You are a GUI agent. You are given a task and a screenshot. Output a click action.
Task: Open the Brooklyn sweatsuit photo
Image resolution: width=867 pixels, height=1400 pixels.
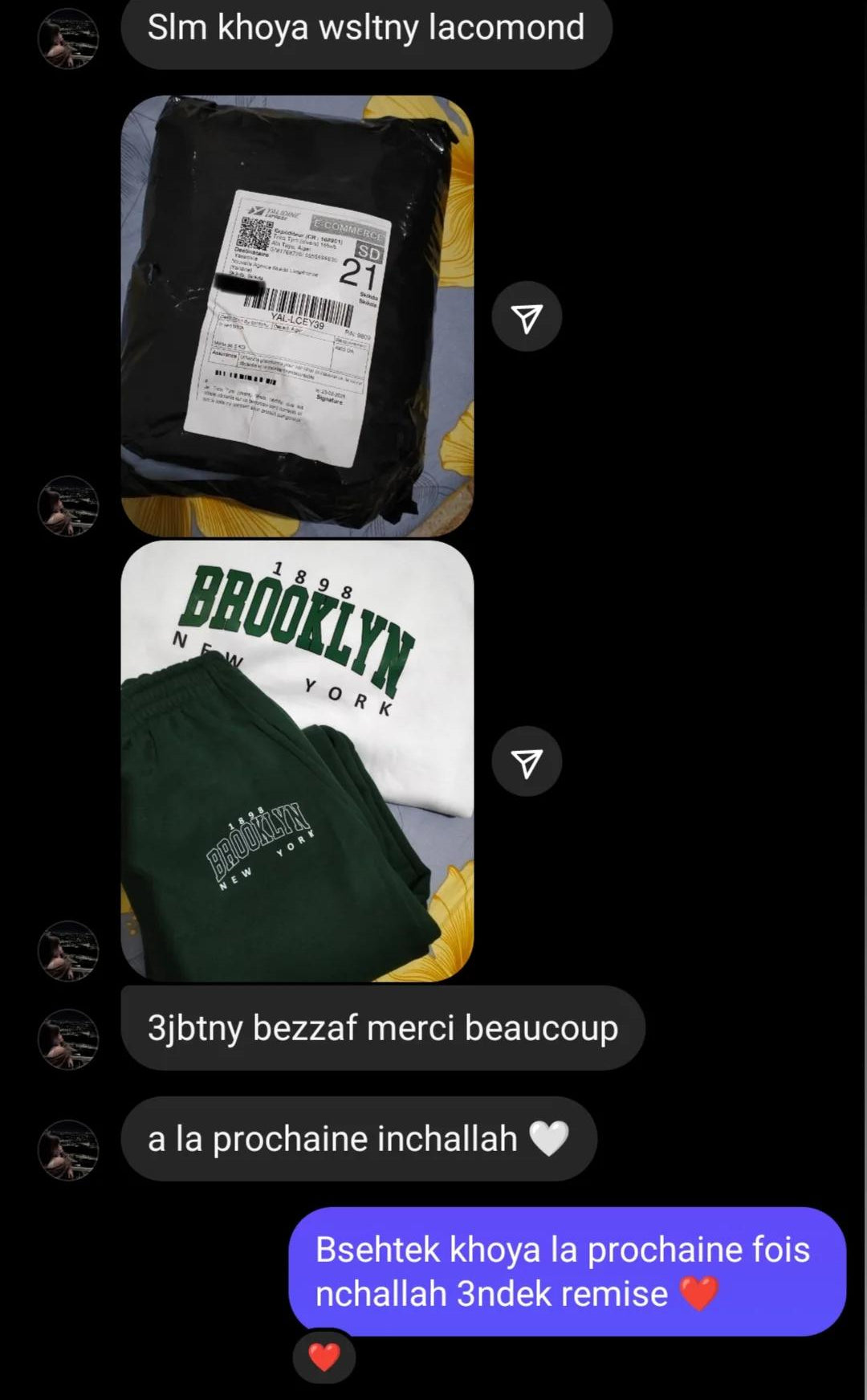pyautogui.click(x=297, y=761)
